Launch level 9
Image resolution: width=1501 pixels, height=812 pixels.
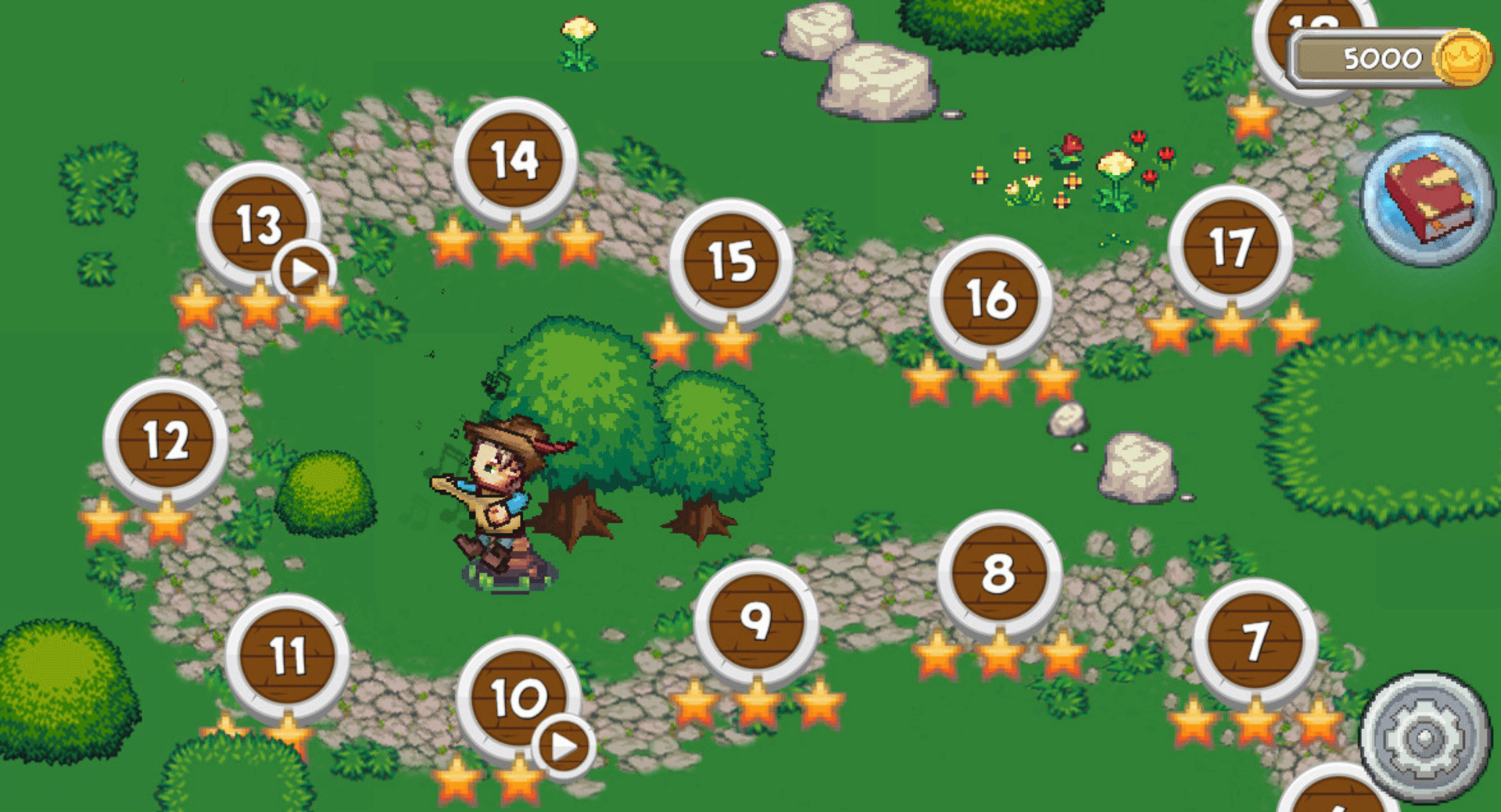click(756, 621)
